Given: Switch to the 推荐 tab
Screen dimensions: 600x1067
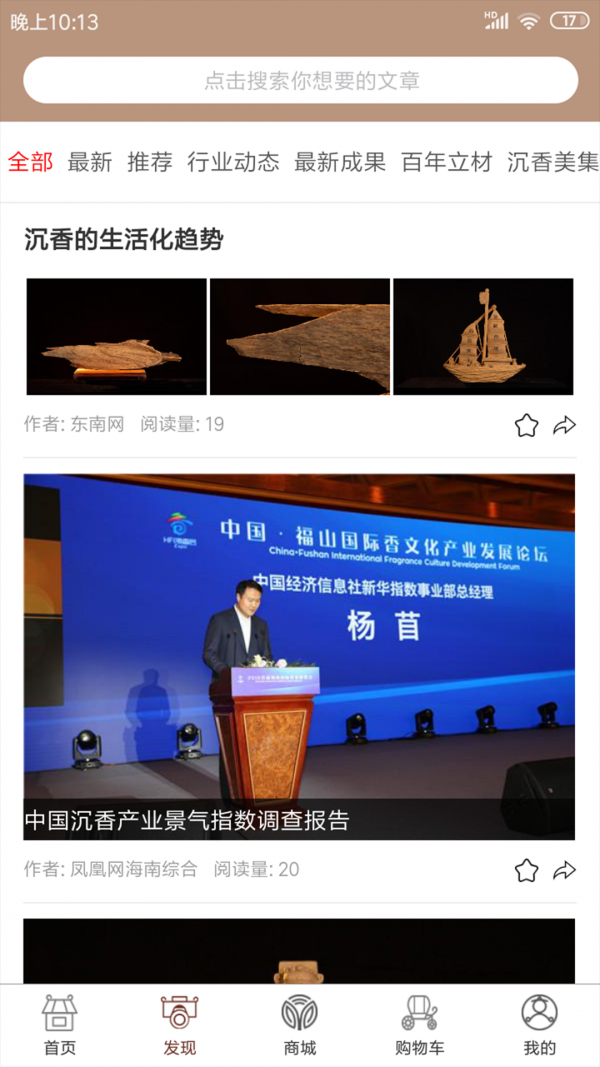Looking at the screenshot, I should point(150,162).
